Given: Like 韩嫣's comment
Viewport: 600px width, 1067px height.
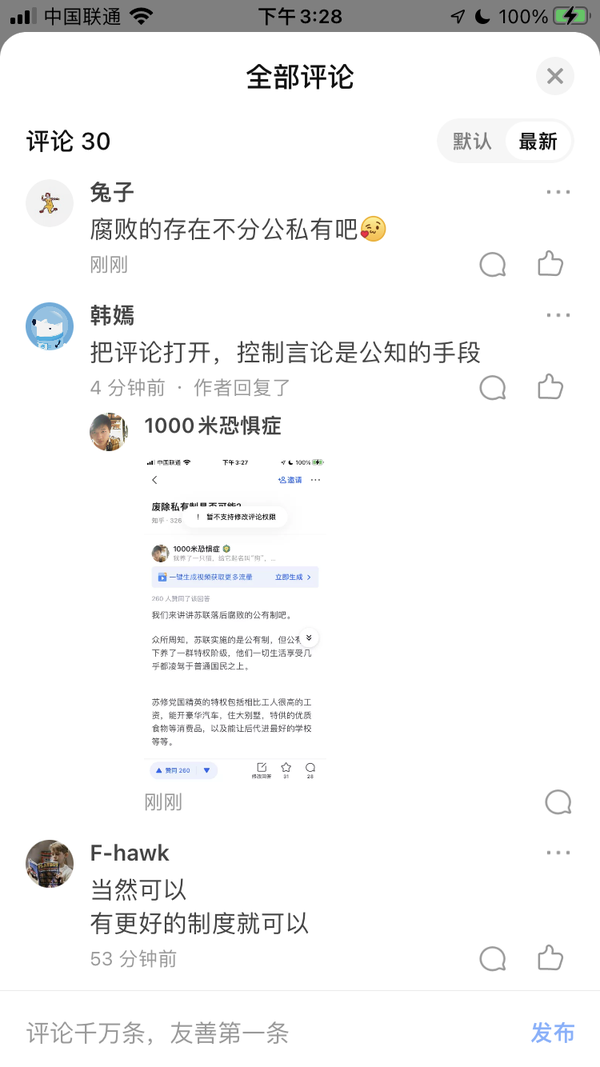Looking at the screenshot, I should [x=550, y=387].
